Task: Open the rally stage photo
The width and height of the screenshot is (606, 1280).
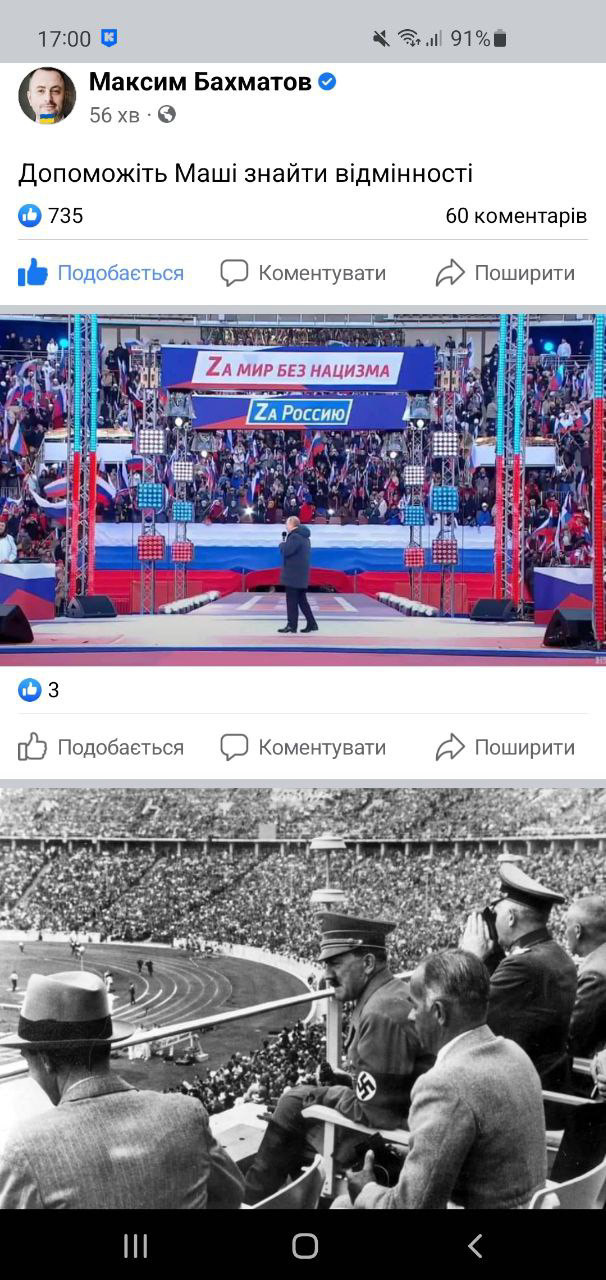Action: (303, 490)
